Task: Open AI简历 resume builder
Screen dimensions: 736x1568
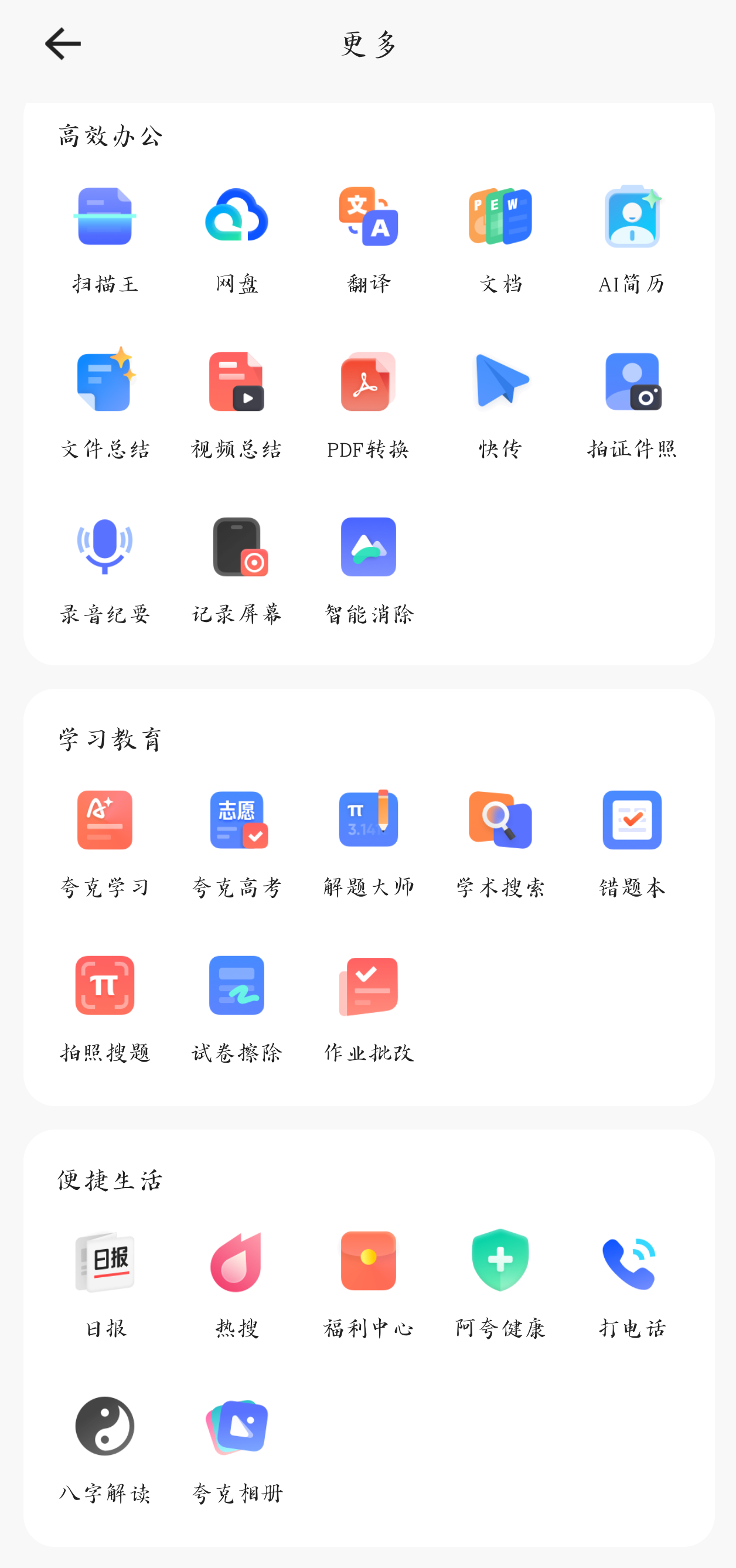Action: pos(632,239)
